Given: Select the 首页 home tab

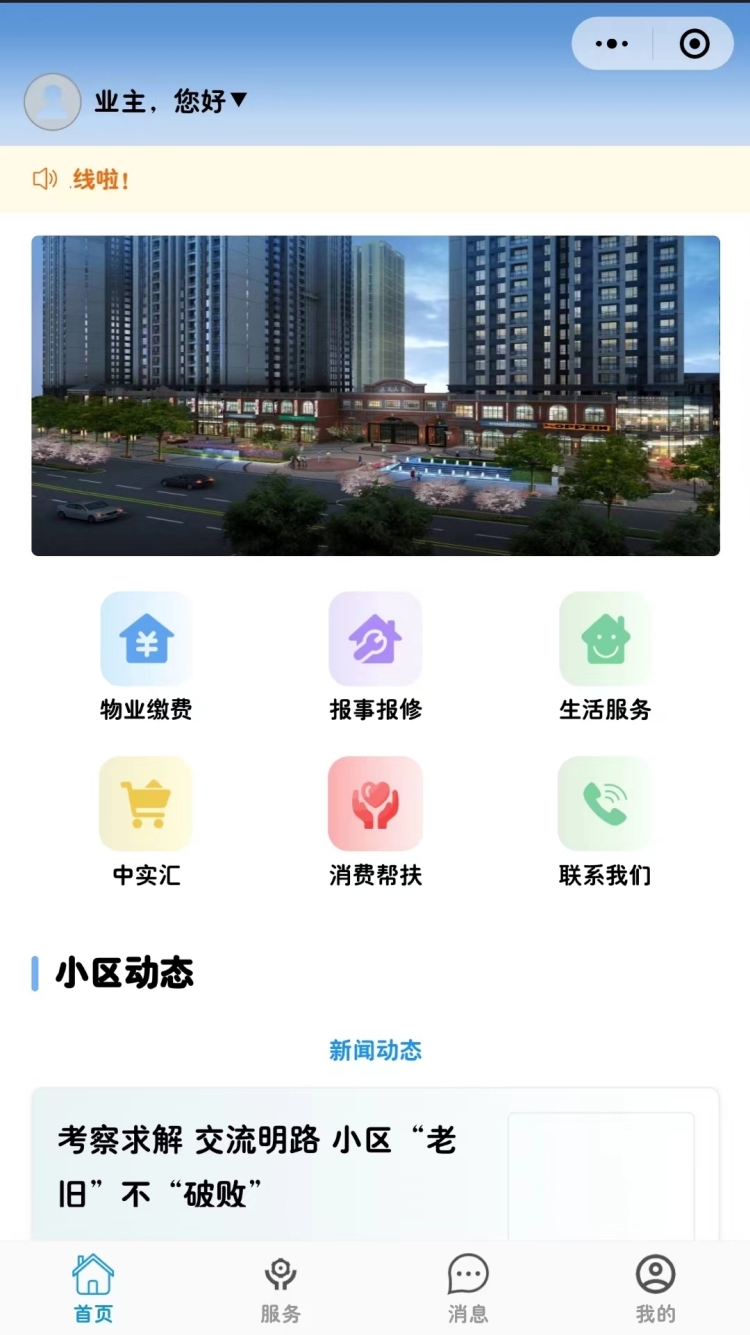Looking at the screenshot, I should (x=93, y=1288).
